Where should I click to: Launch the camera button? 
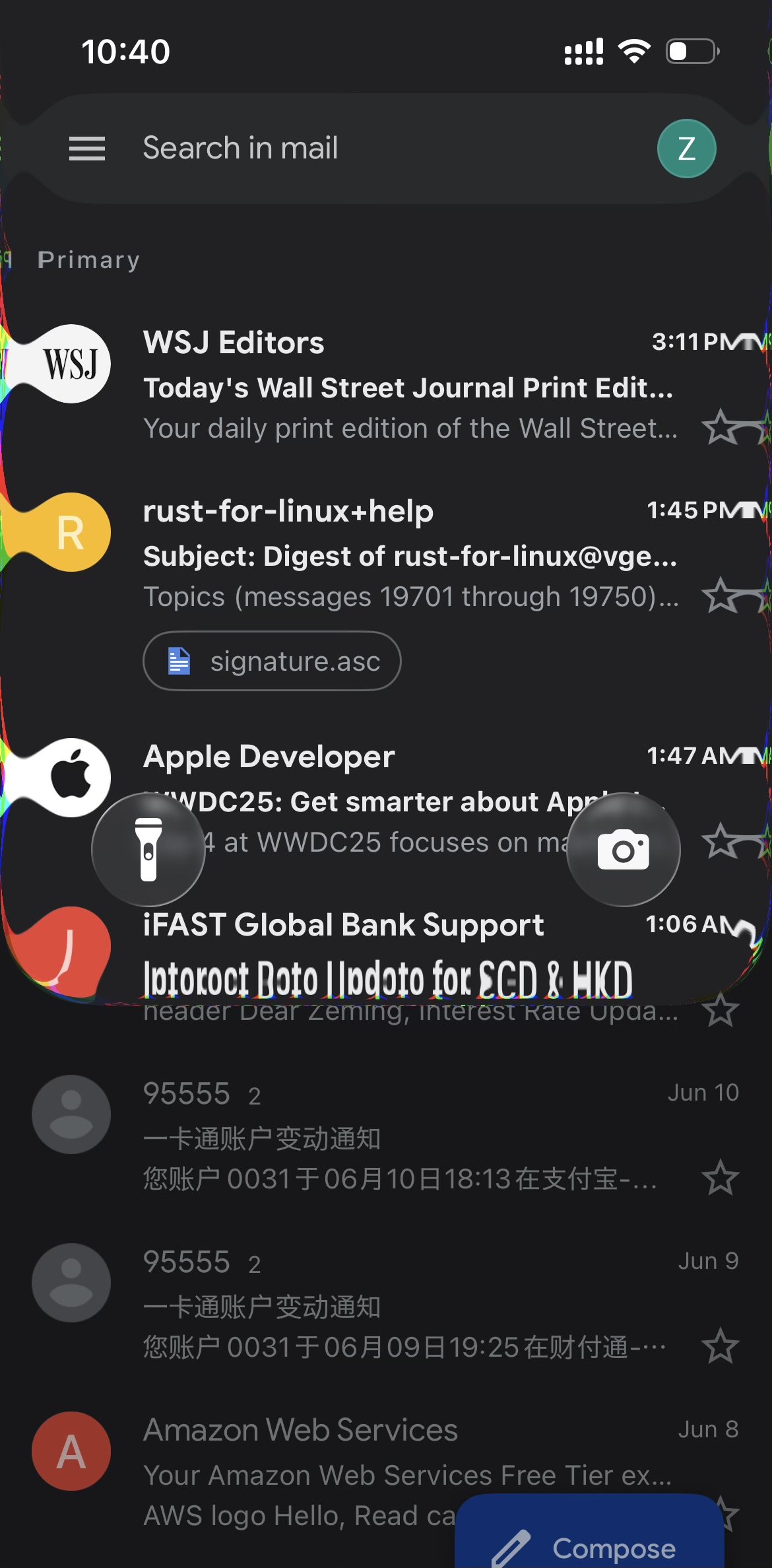point(623,849)
